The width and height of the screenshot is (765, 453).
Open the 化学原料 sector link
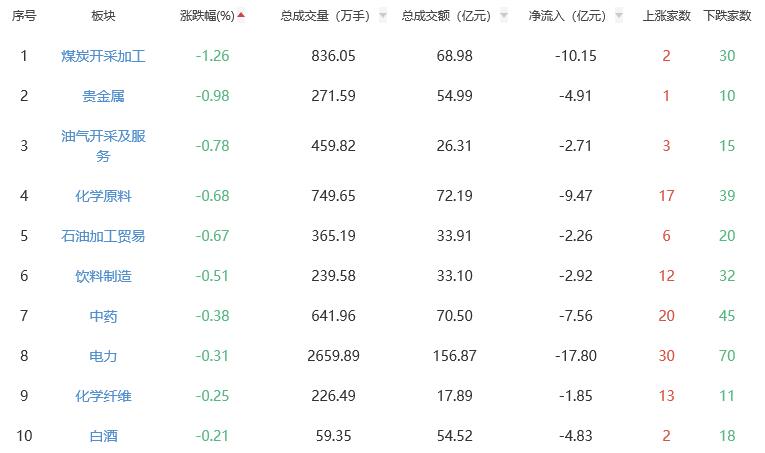(103, 196)
